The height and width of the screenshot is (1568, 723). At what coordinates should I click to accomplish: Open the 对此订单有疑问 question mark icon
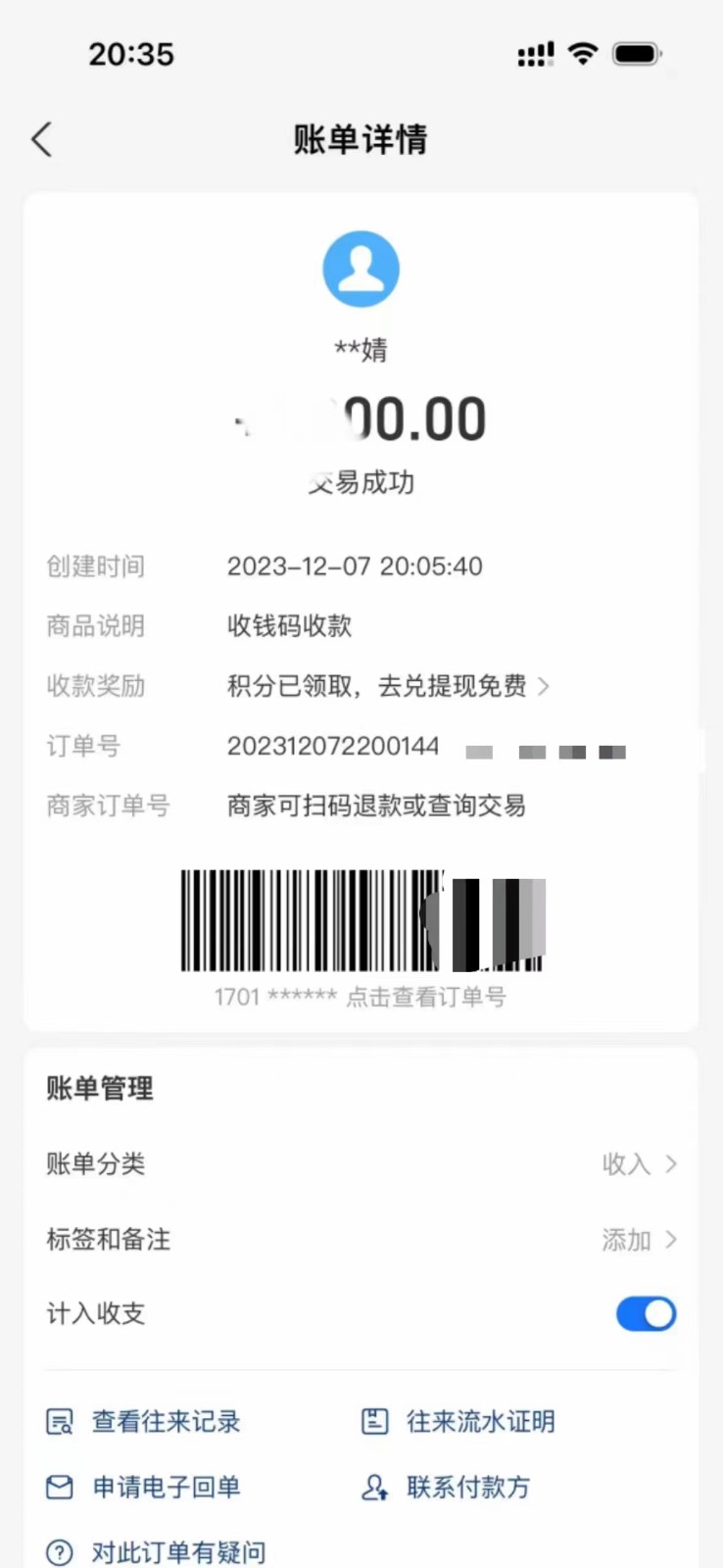click(59, 1550)
